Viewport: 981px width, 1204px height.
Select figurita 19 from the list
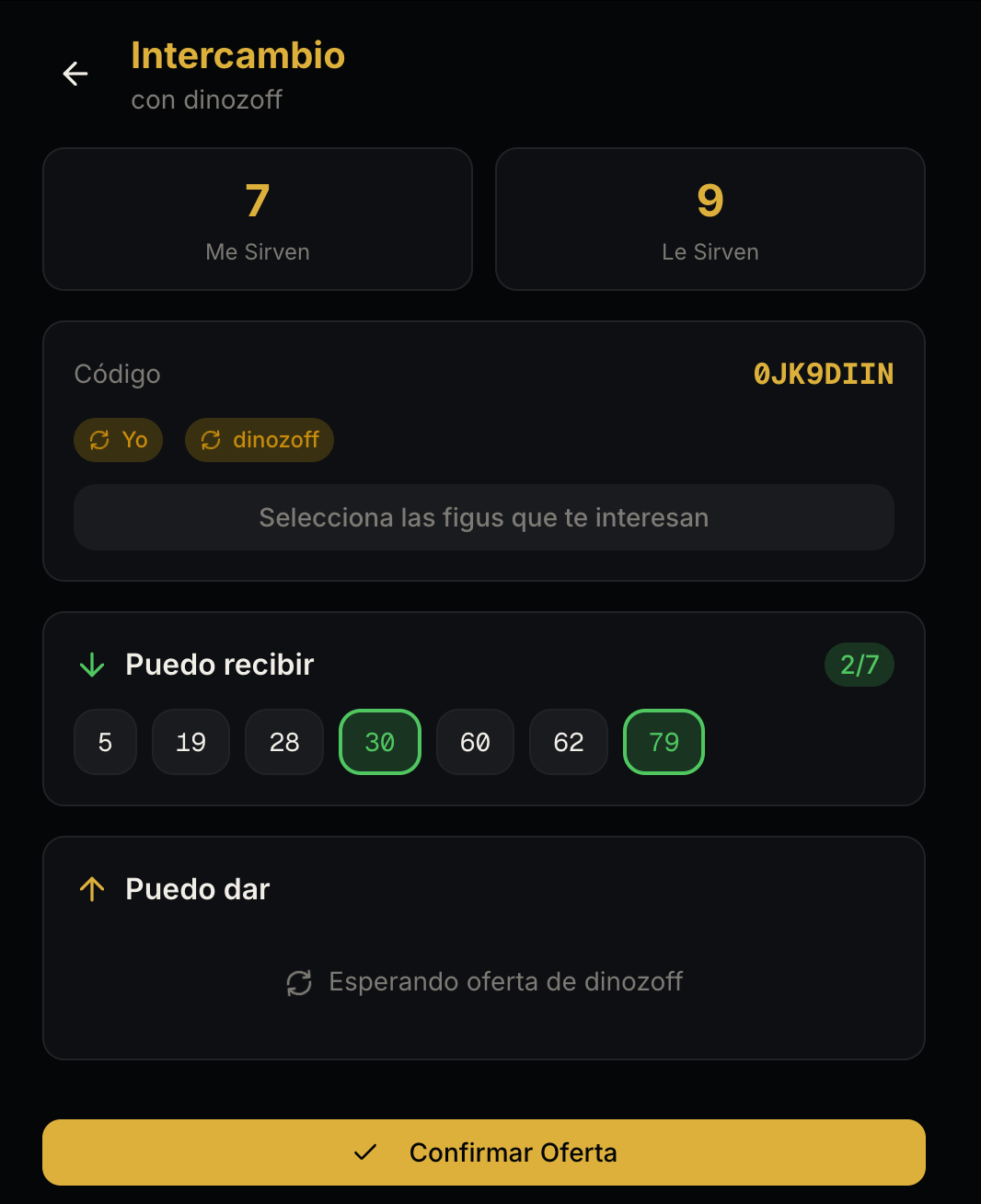[x=190, y=742]
